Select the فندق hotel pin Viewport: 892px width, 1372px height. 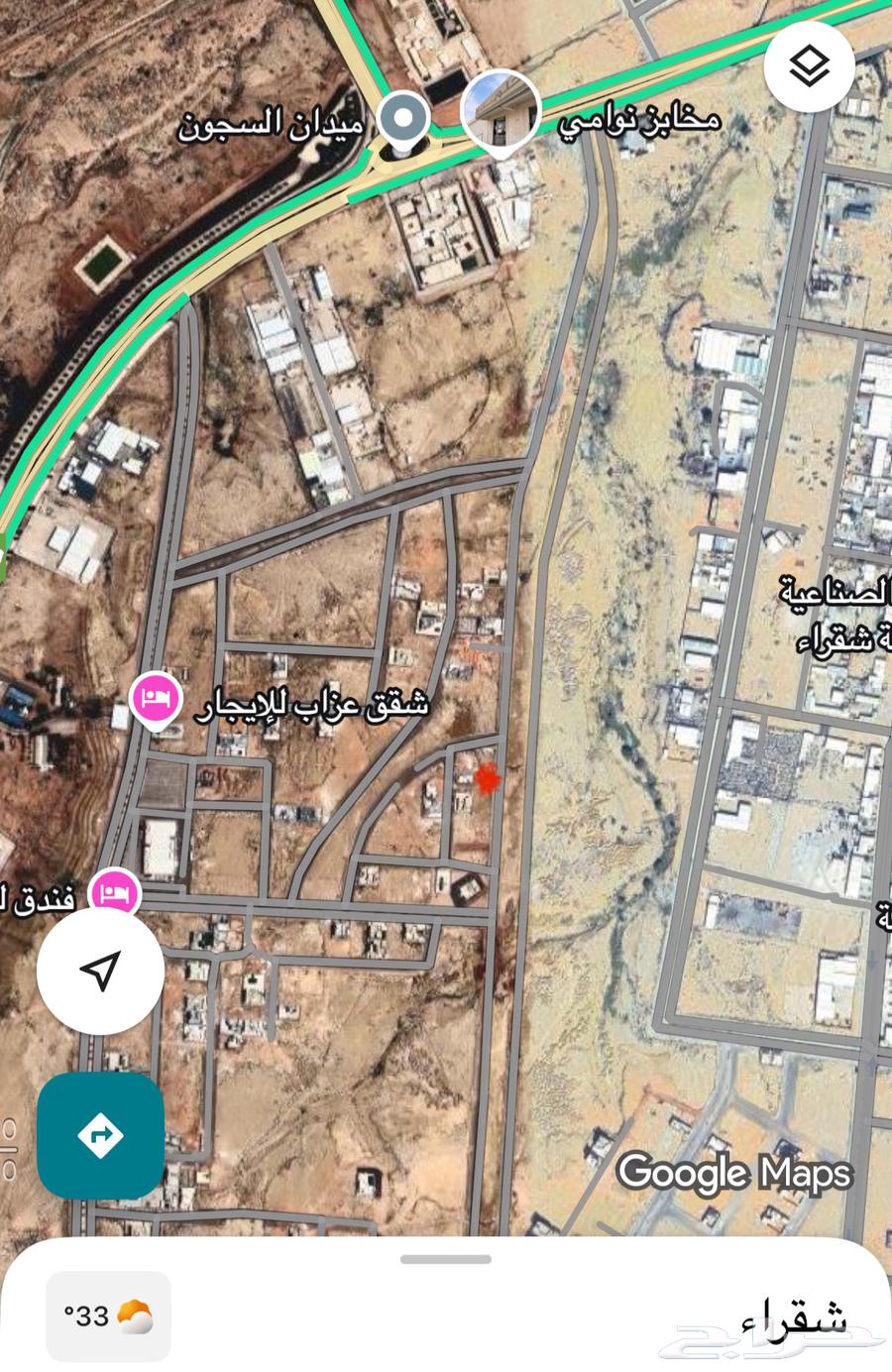(x=115, y=893)
